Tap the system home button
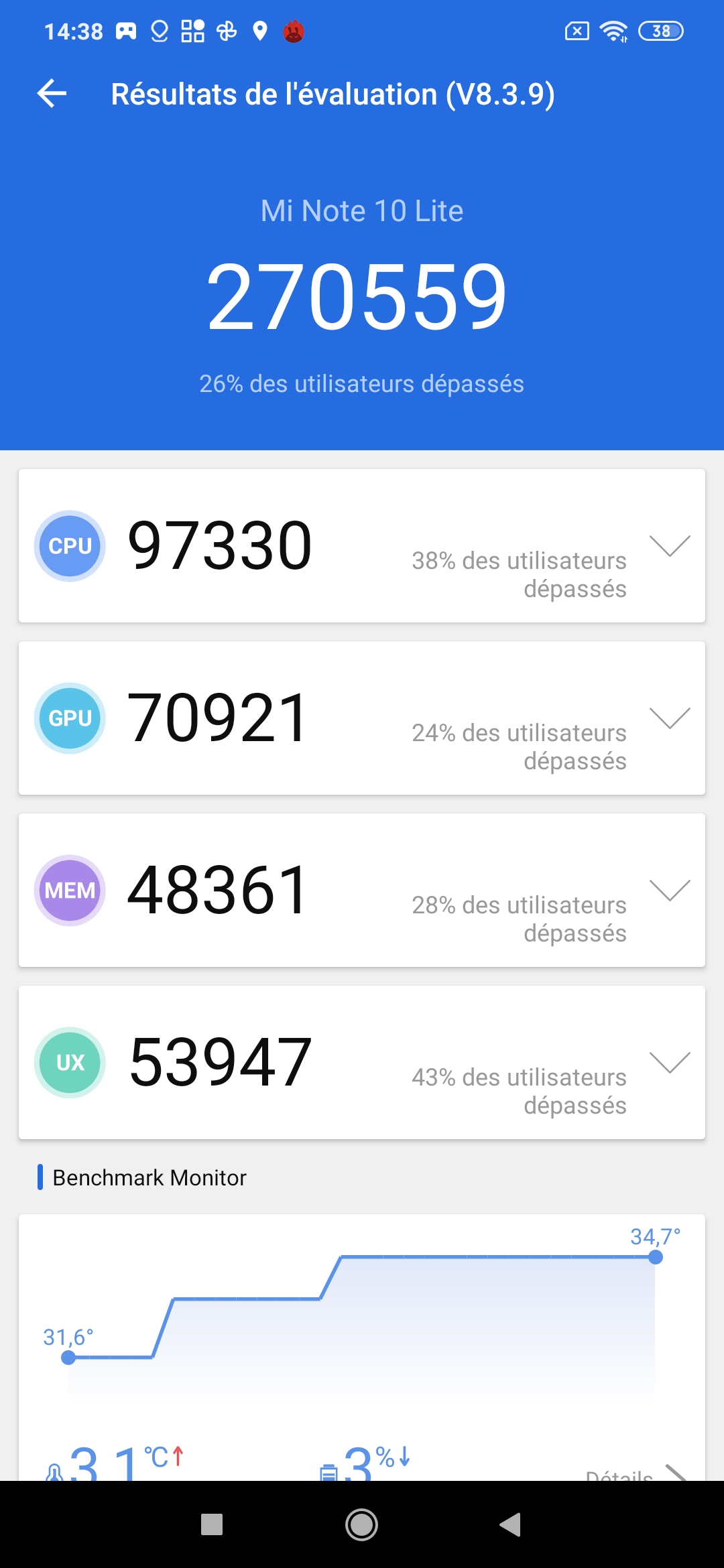This screenshot has height=1568, width=724. 362,1525
